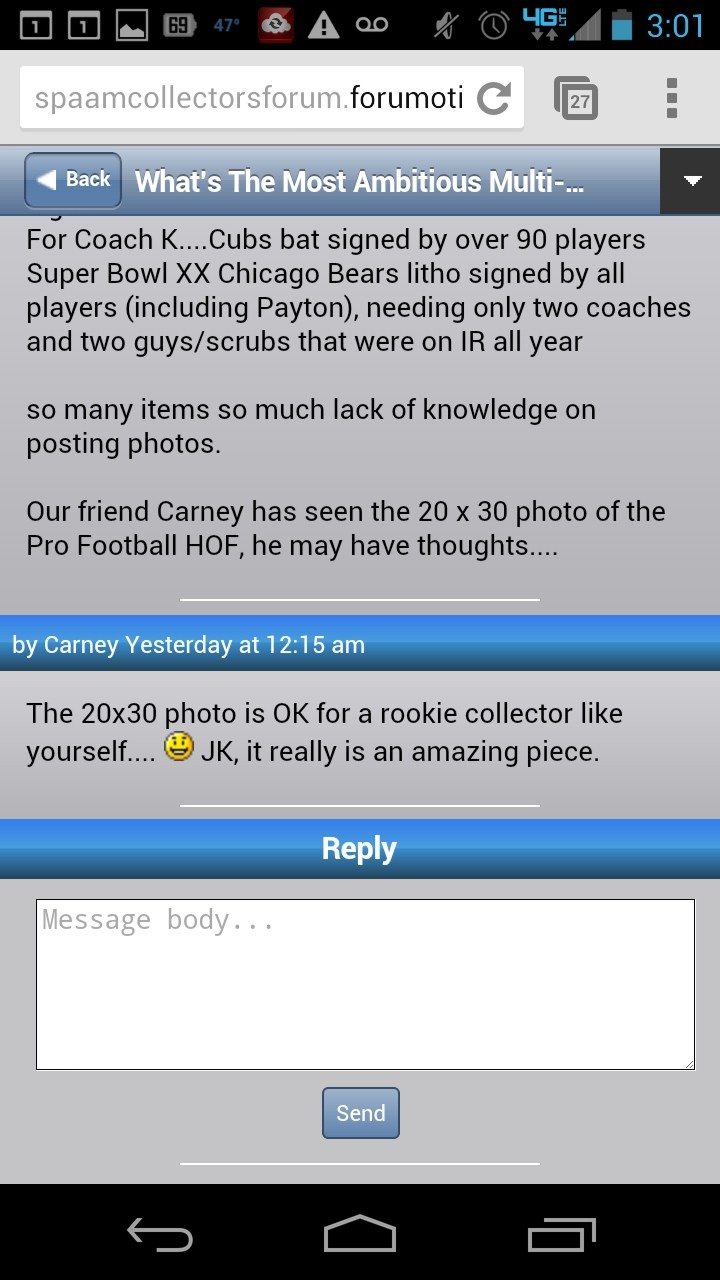Focus the Message body text field
Image resolution: width=720 pixels, height=1280 pixels.
tap(365, 984)
